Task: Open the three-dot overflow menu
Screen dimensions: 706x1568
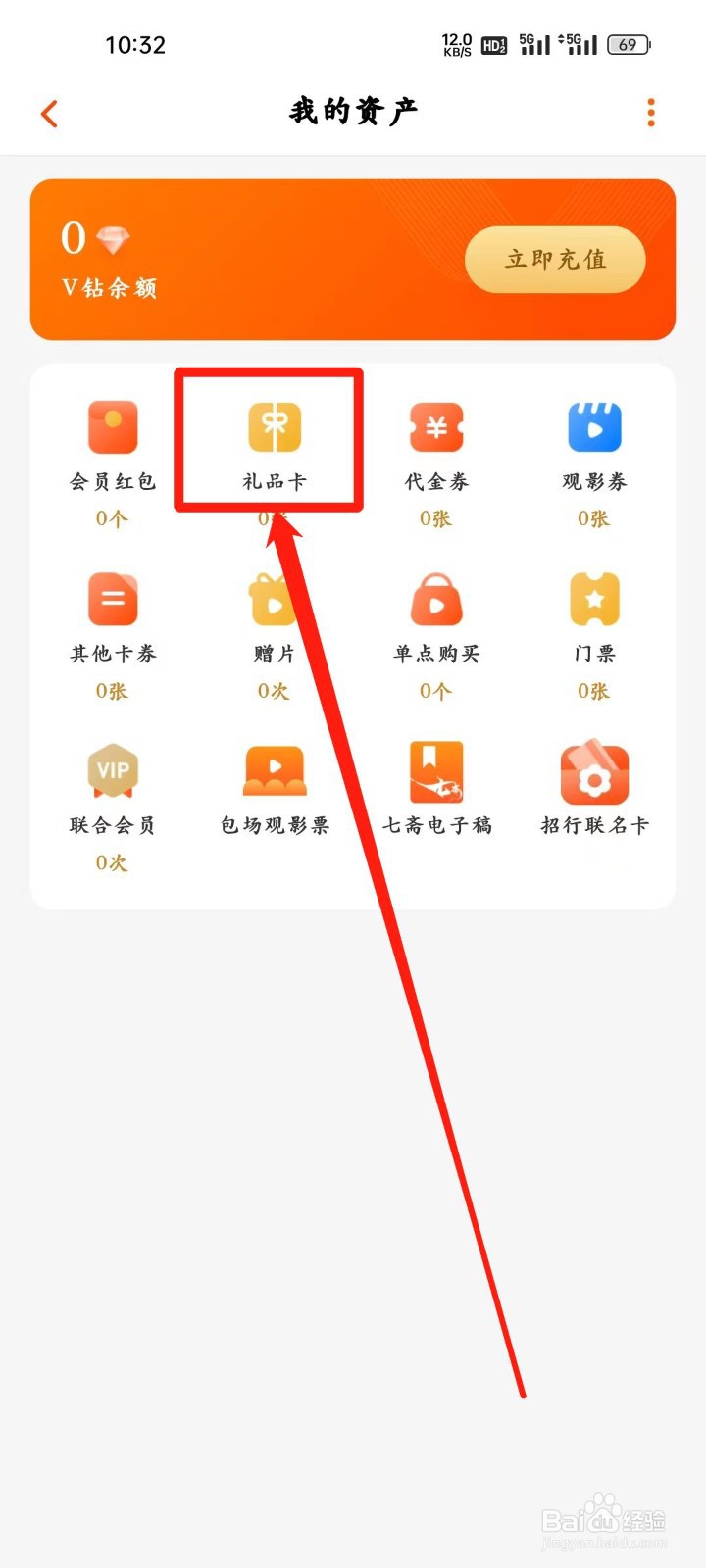Action: 649,112
